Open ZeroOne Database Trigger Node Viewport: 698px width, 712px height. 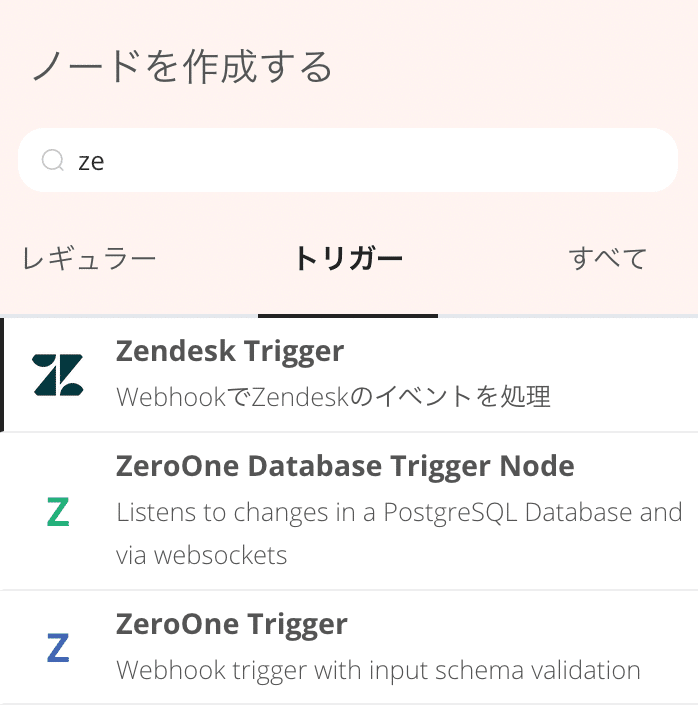[350, 510]
